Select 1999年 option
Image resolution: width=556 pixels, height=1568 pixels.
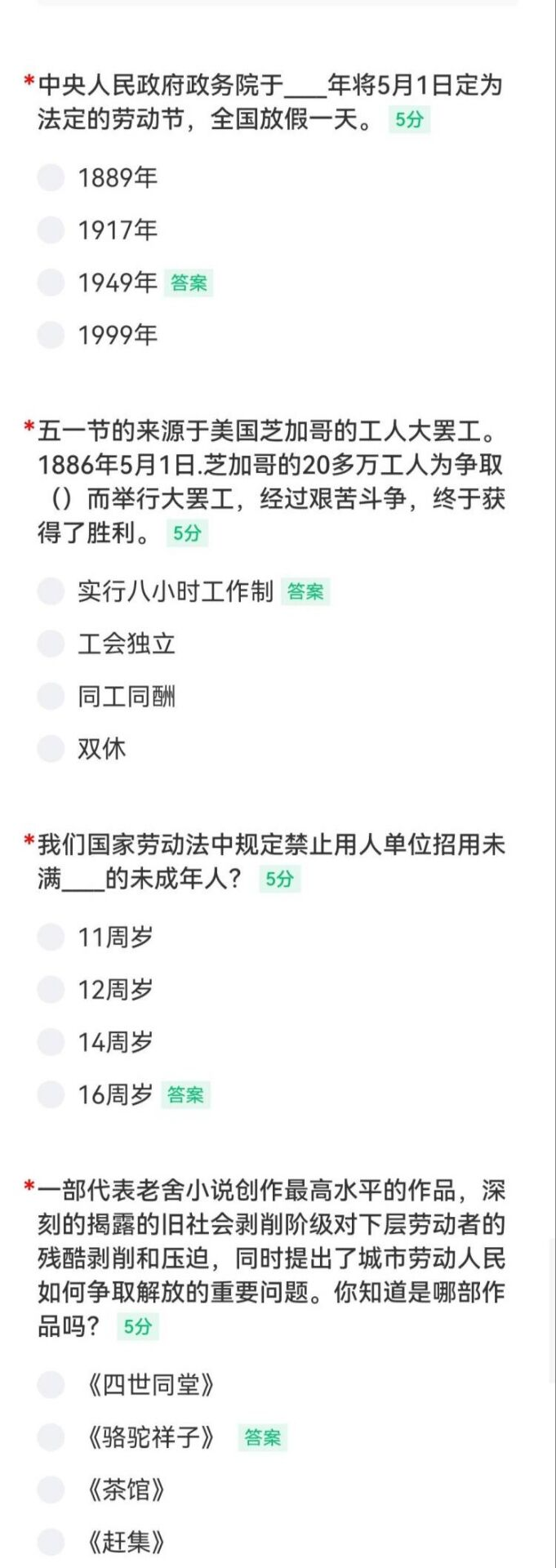pos(51,334)
